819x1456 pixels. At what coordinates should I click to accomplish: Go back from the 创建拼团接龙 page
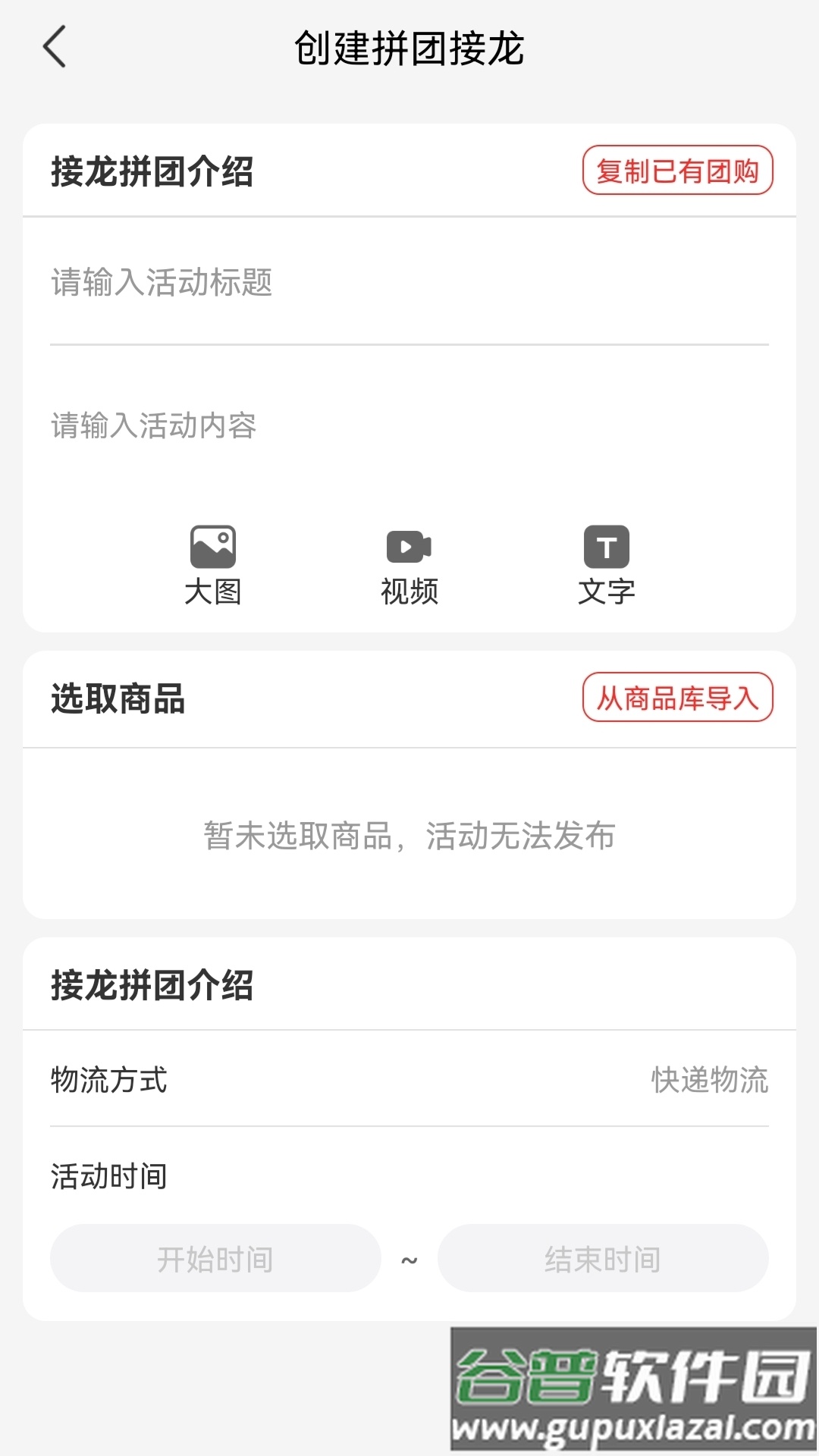(55, 47)
